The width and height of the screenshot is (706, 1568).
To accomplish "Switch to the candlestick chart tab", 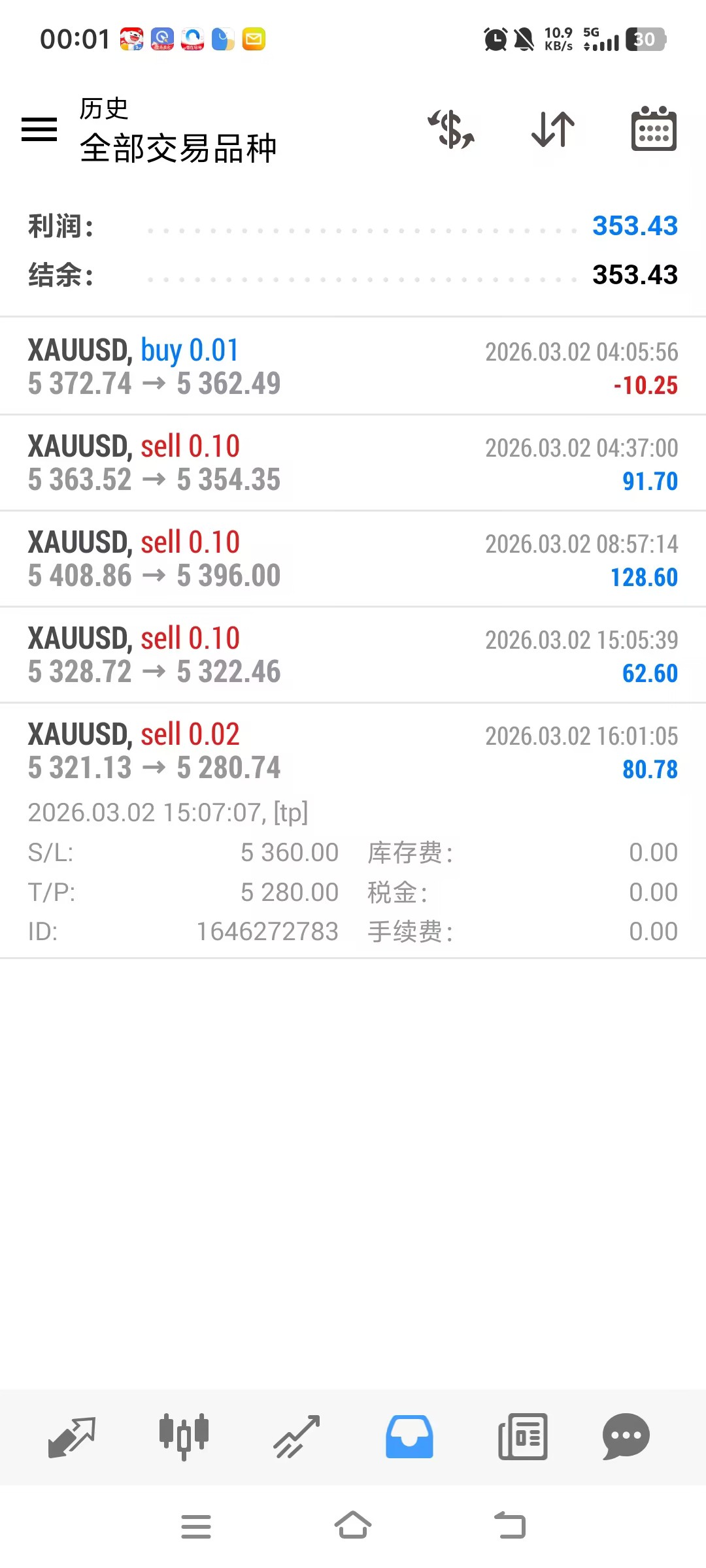I will click(x=184, y=1437).
